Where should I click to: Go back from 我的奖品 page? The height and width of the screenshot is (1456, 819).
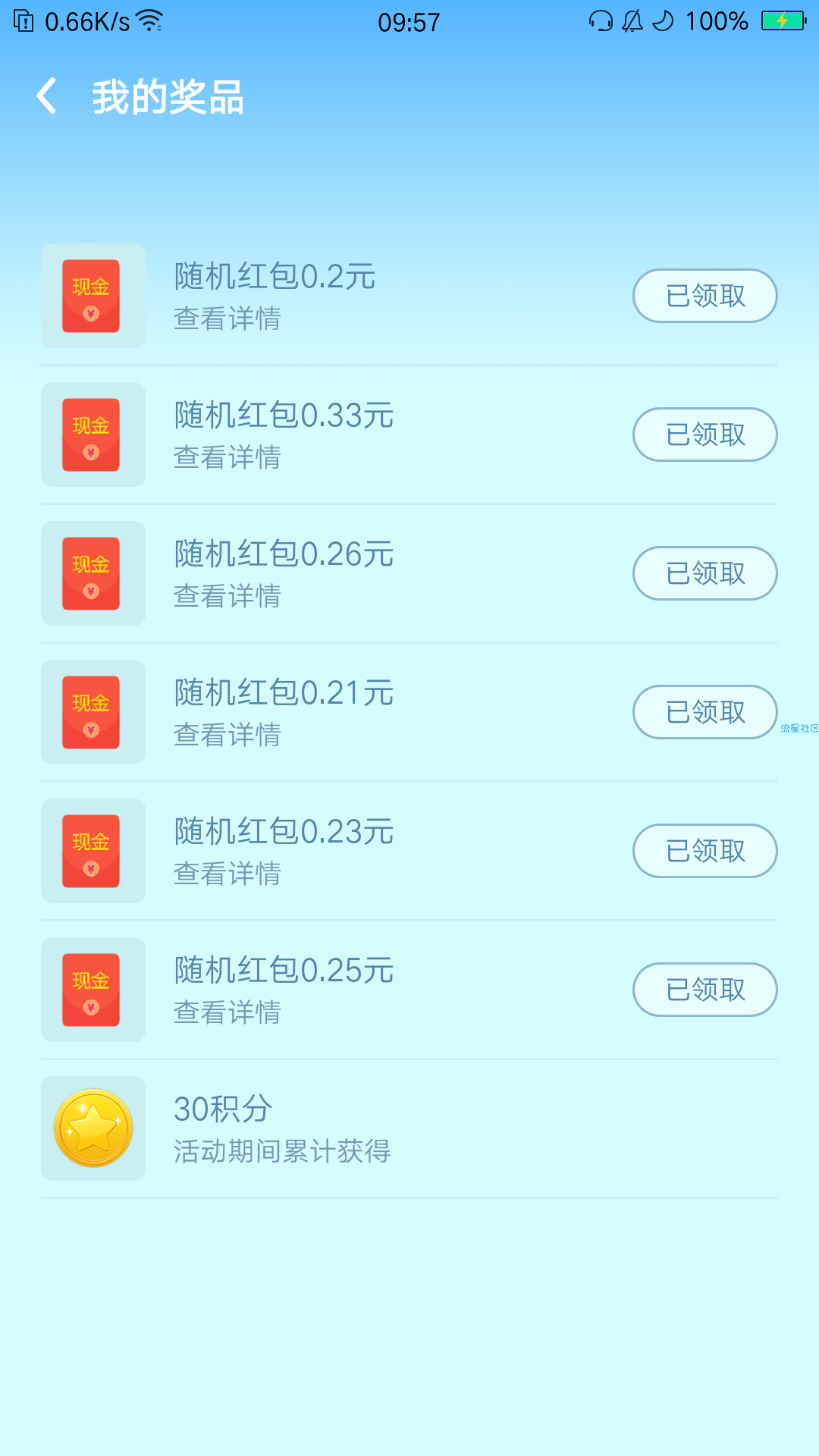pos(47,97)
